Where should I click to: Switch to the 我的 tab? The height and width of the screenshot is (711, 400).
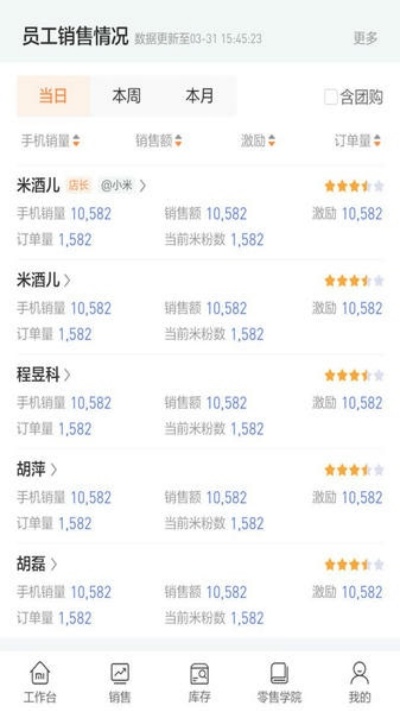[359, 682]
